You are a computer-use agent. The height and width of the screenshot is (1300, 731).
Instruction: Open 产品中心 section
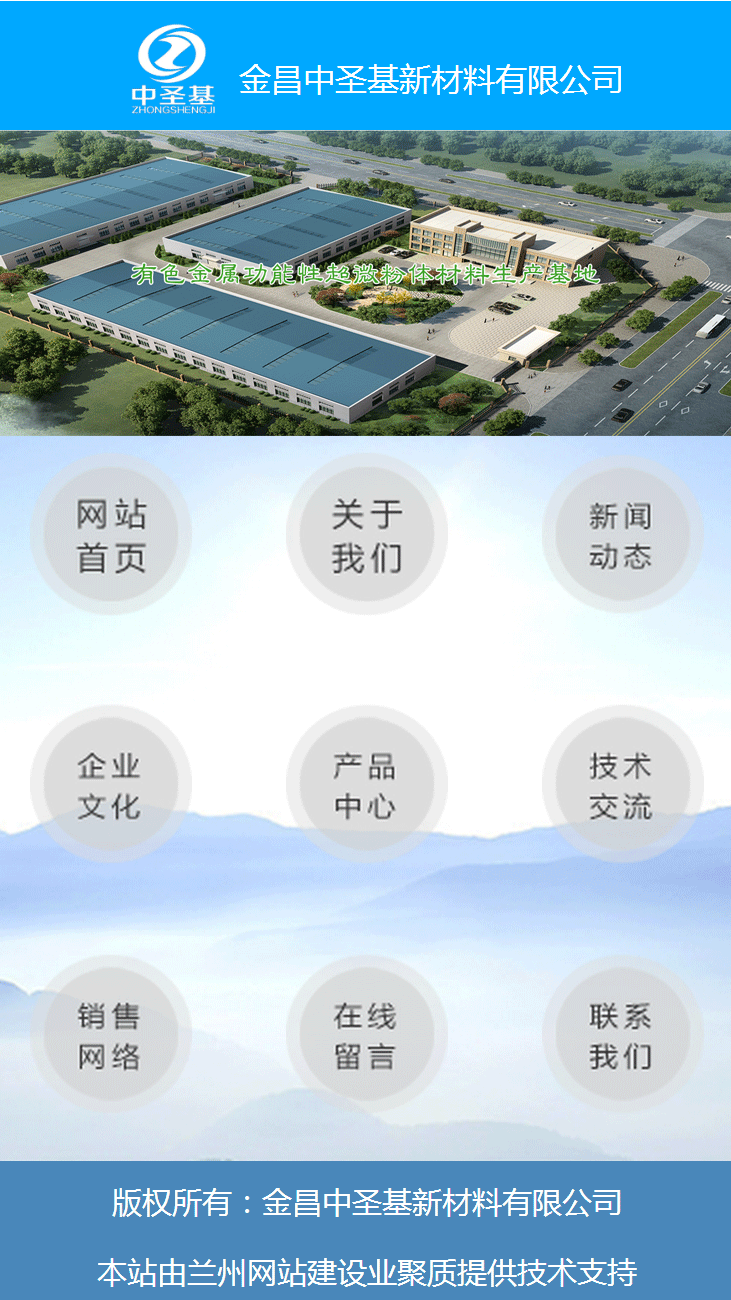tap(366, 785)
